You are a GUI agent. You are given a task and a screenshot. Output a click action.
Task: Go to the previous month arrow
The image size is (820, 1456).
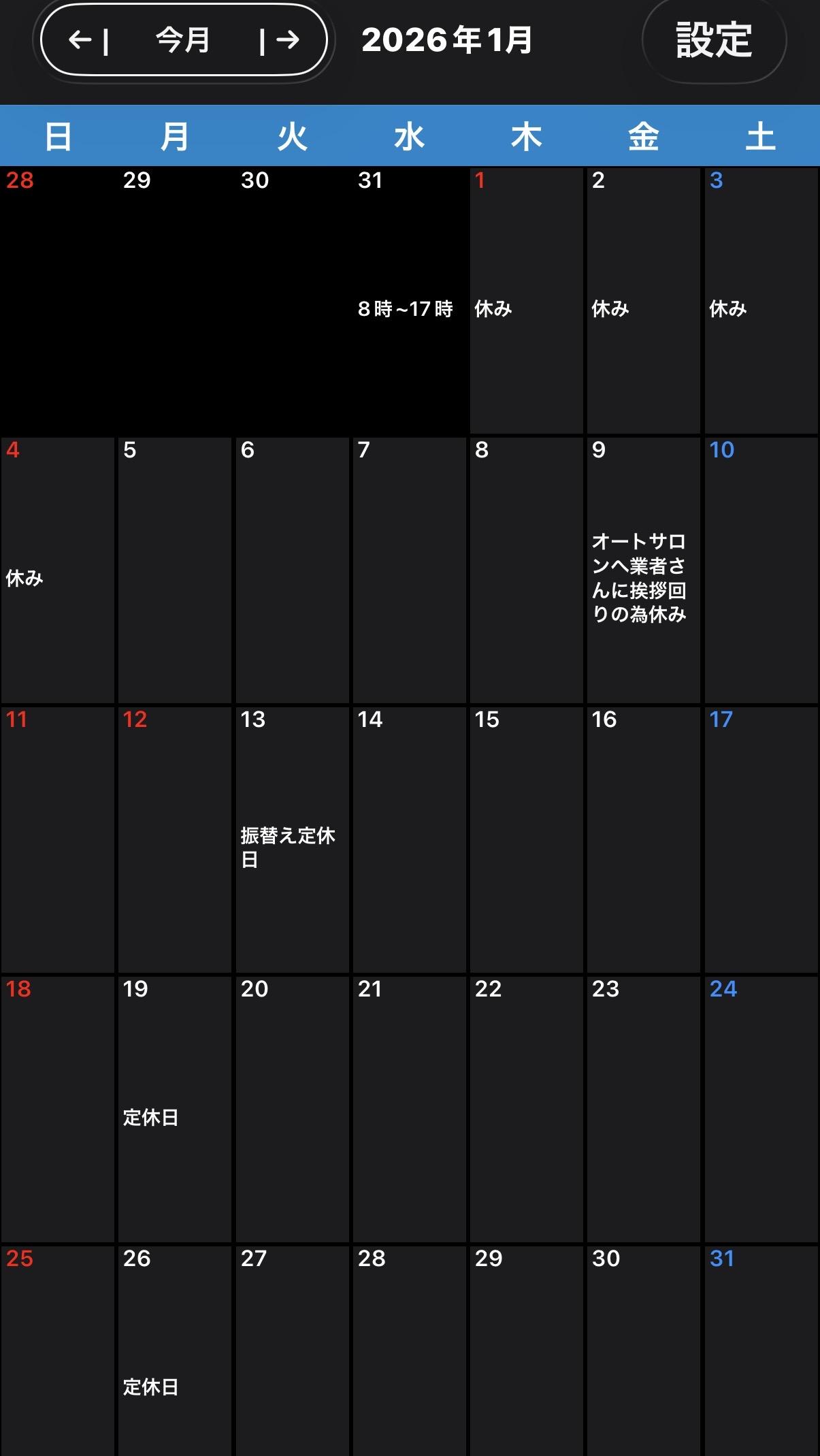[x=88, y=40]
